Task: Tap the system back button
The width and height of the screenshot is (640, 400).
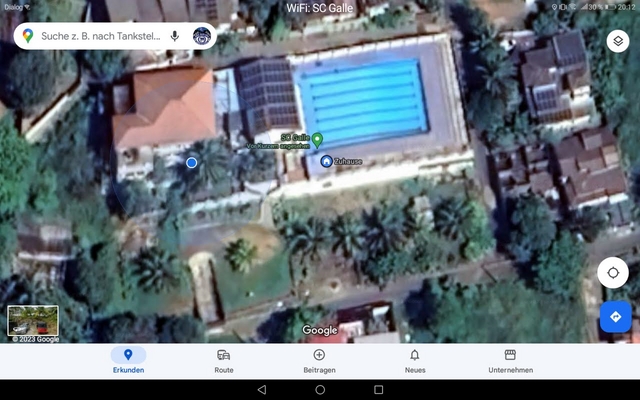Action: (262, 389)
